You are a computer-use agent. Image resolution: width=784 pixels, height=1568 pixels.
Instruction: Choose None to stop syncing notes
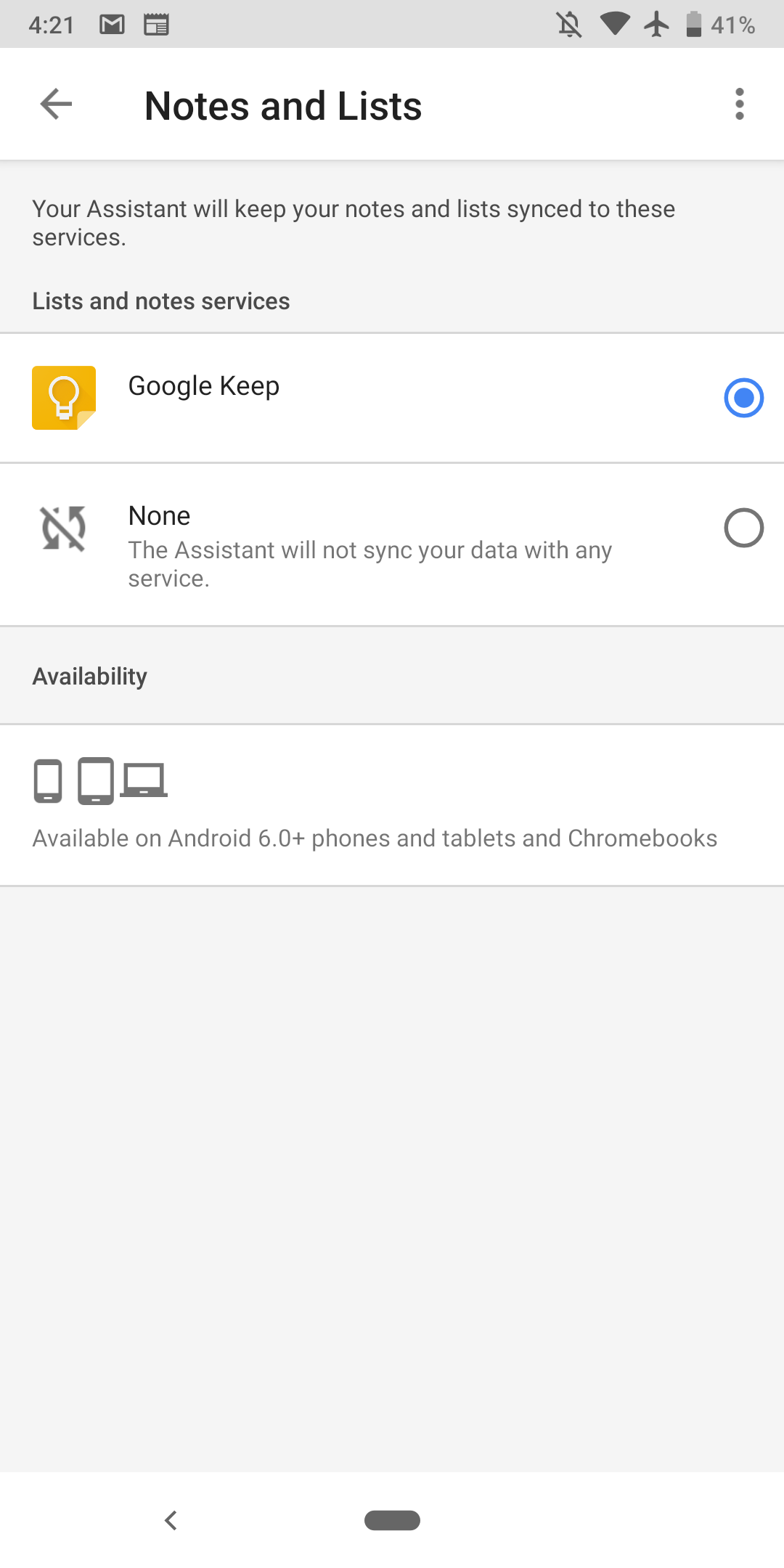tap(392, 544)
